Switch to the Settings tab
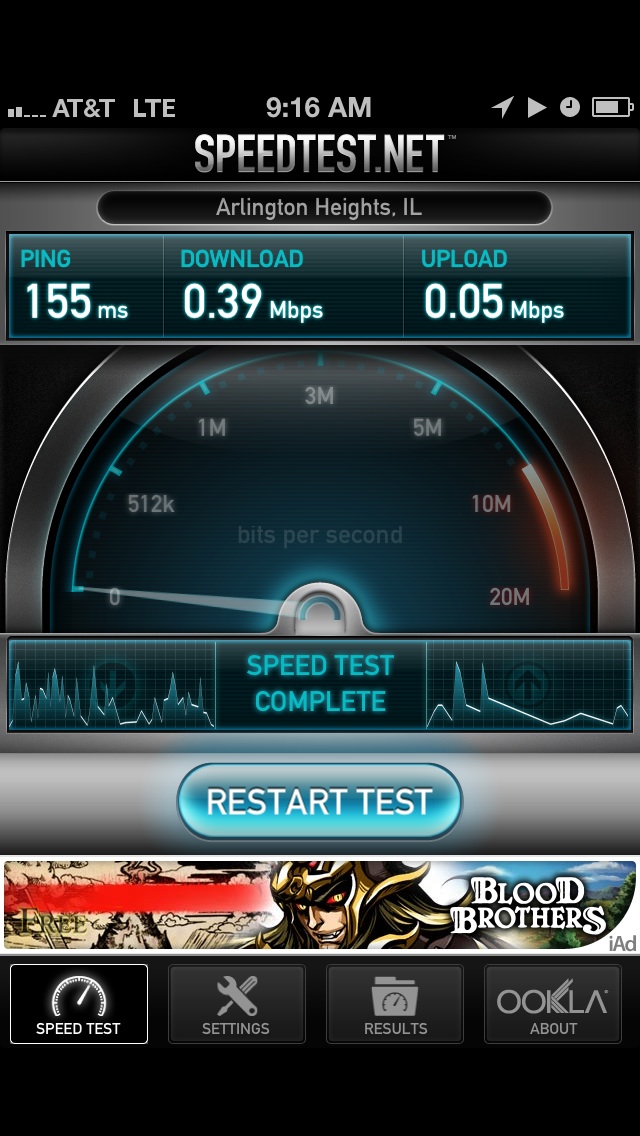The width and height of the screenshot is (640, 1136). pos(236,1003)
